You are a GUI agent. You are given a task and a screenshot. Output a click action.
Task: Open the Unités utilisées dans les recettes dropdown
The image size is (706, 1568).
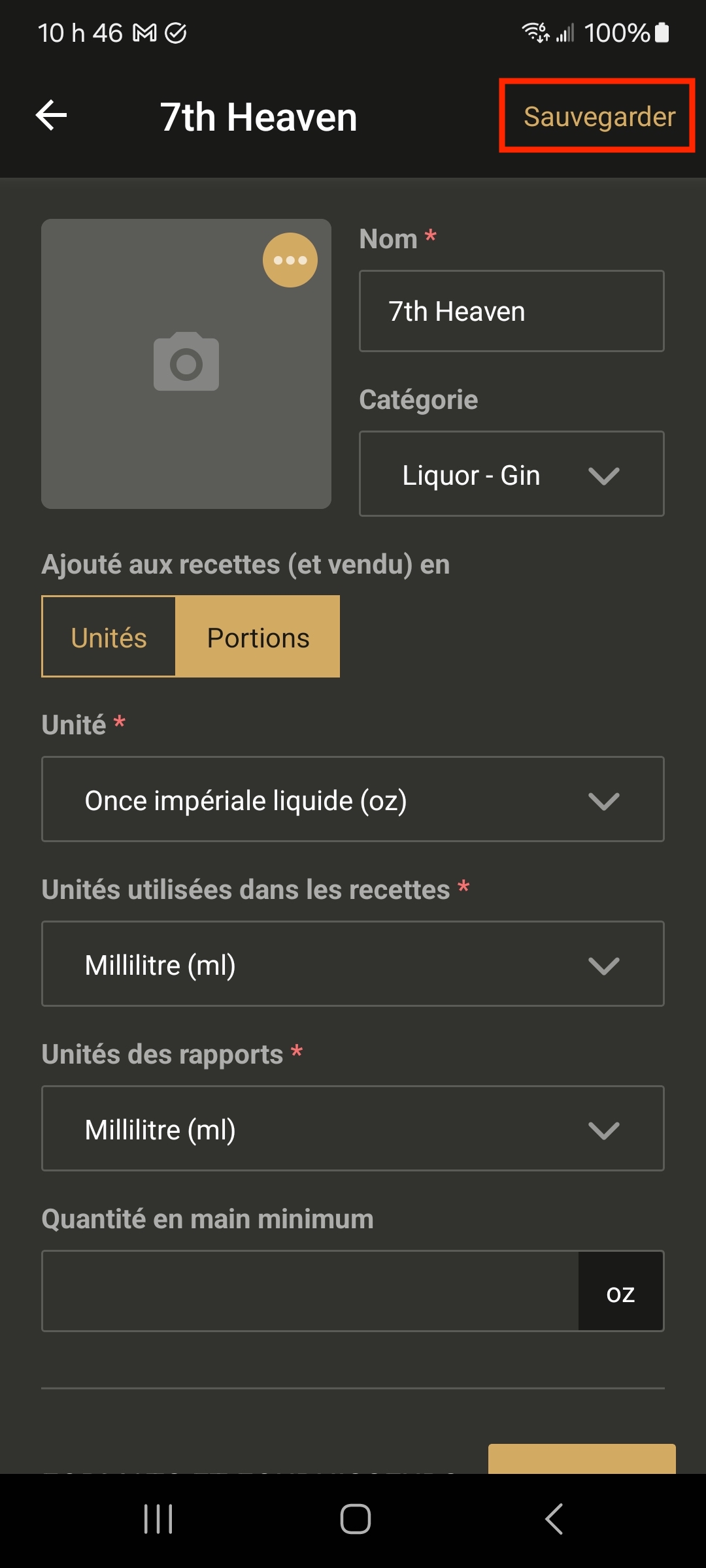(353, 964)
